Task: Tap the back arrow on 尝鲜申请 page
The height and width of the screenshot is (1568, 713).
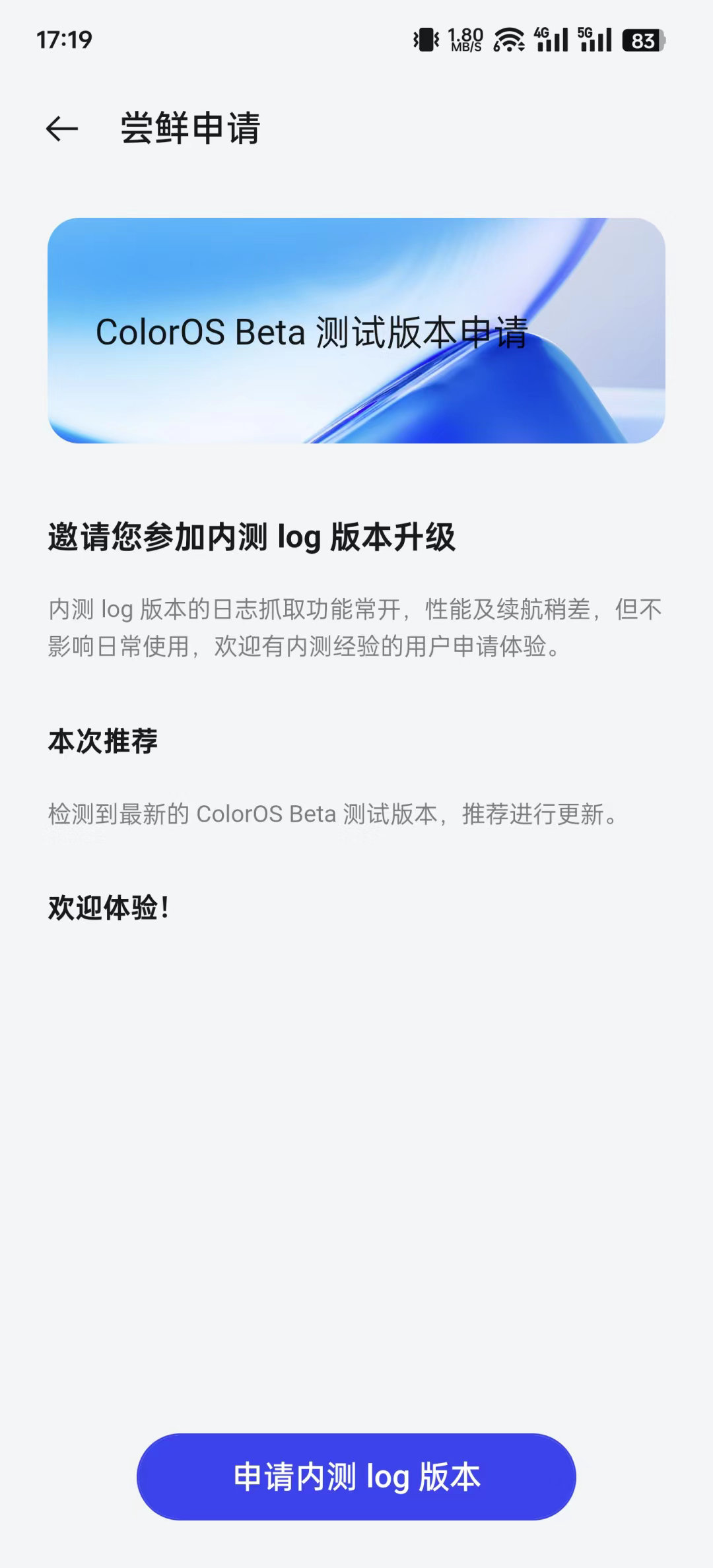Action: [x=60, y=128]
